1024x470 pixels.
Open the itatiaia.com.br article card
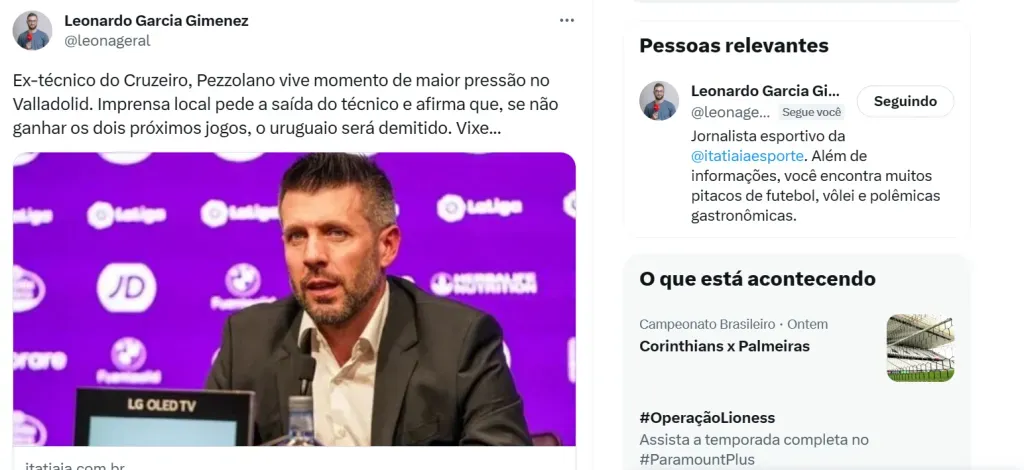[294, 300]
